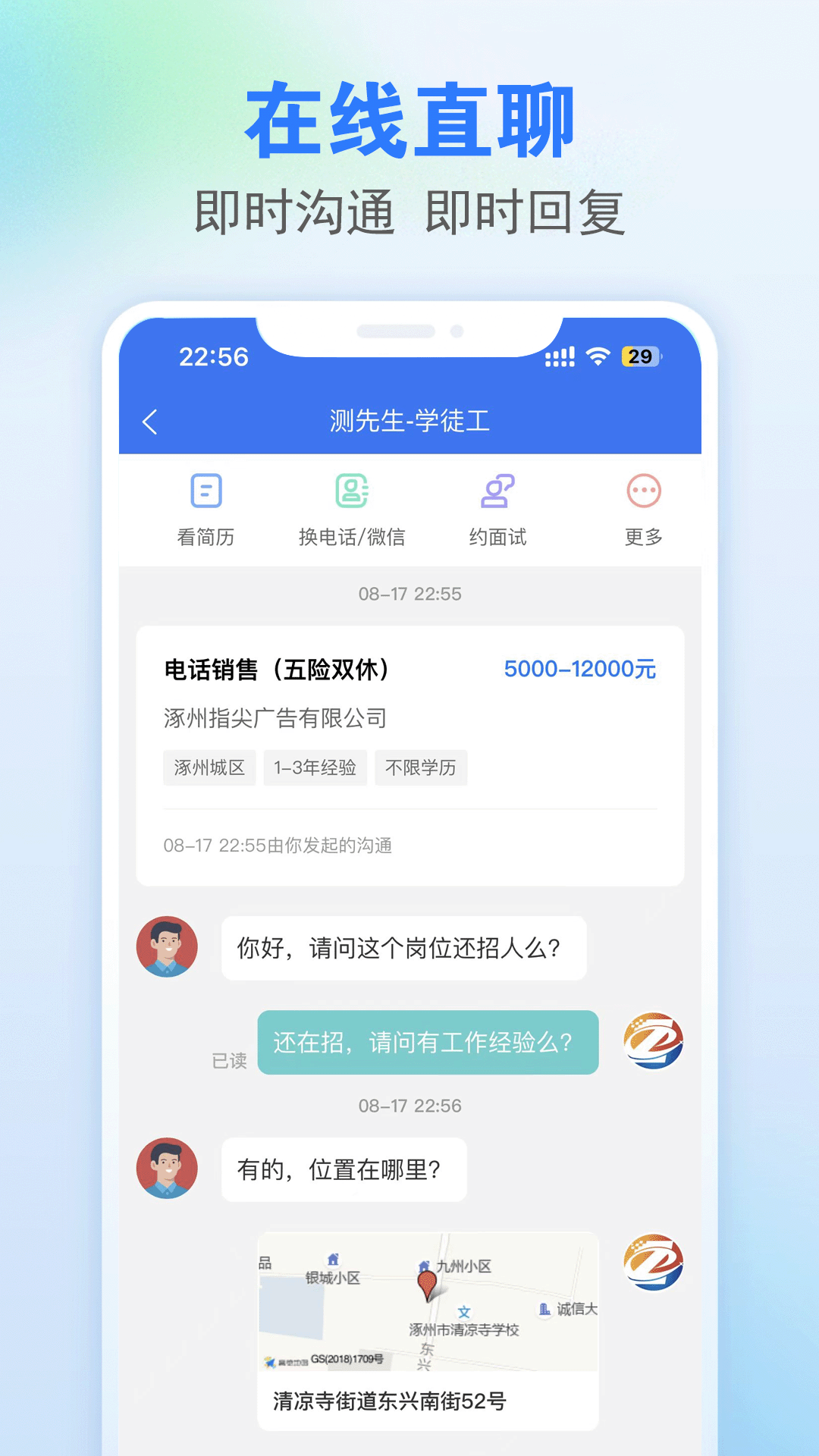Toggle the 涿州城区 location filter tag

pyautogui.click(x=209, y=767)
